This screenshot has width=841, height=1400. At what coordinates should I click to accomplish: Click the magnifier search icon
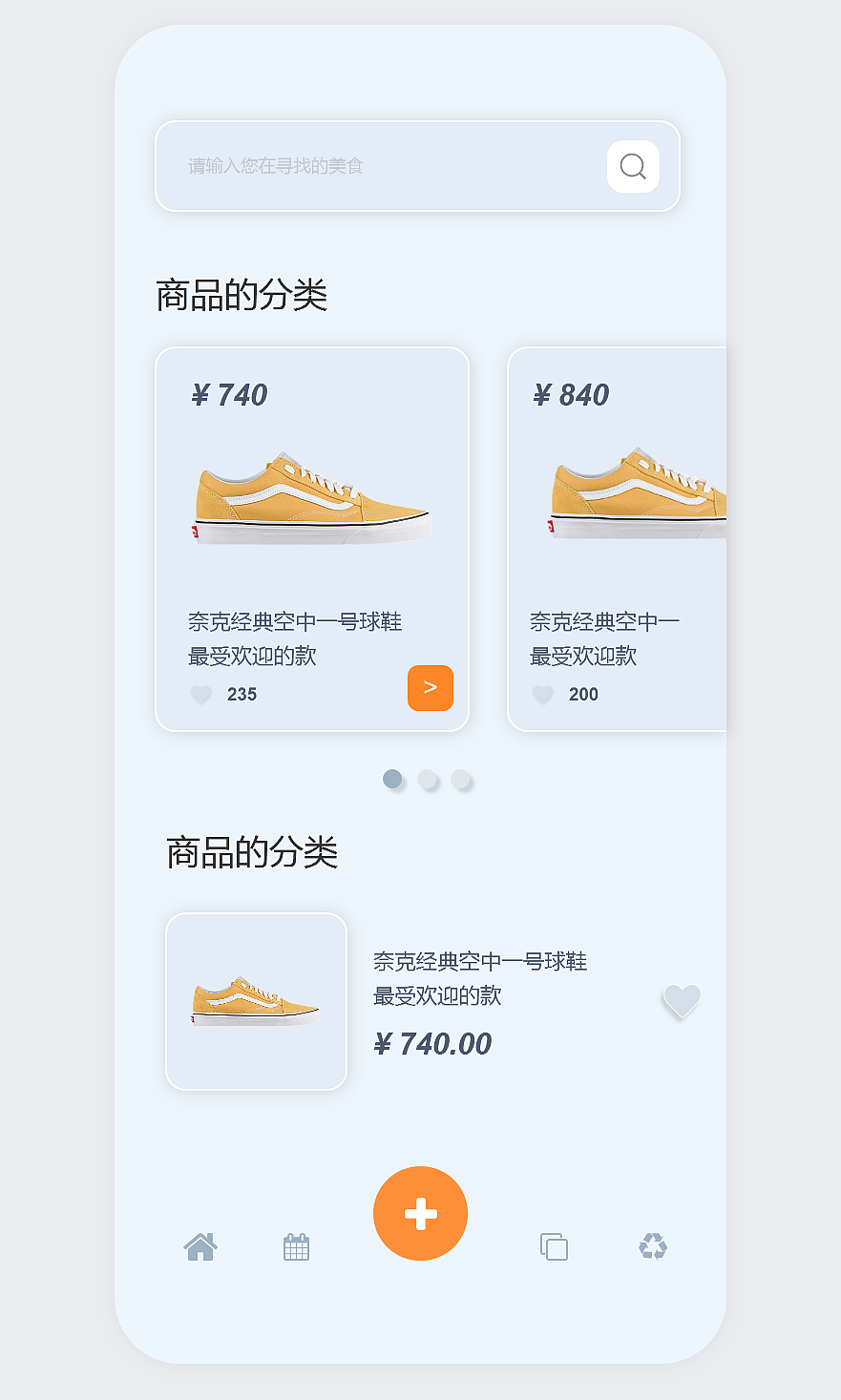click(632, 166)
